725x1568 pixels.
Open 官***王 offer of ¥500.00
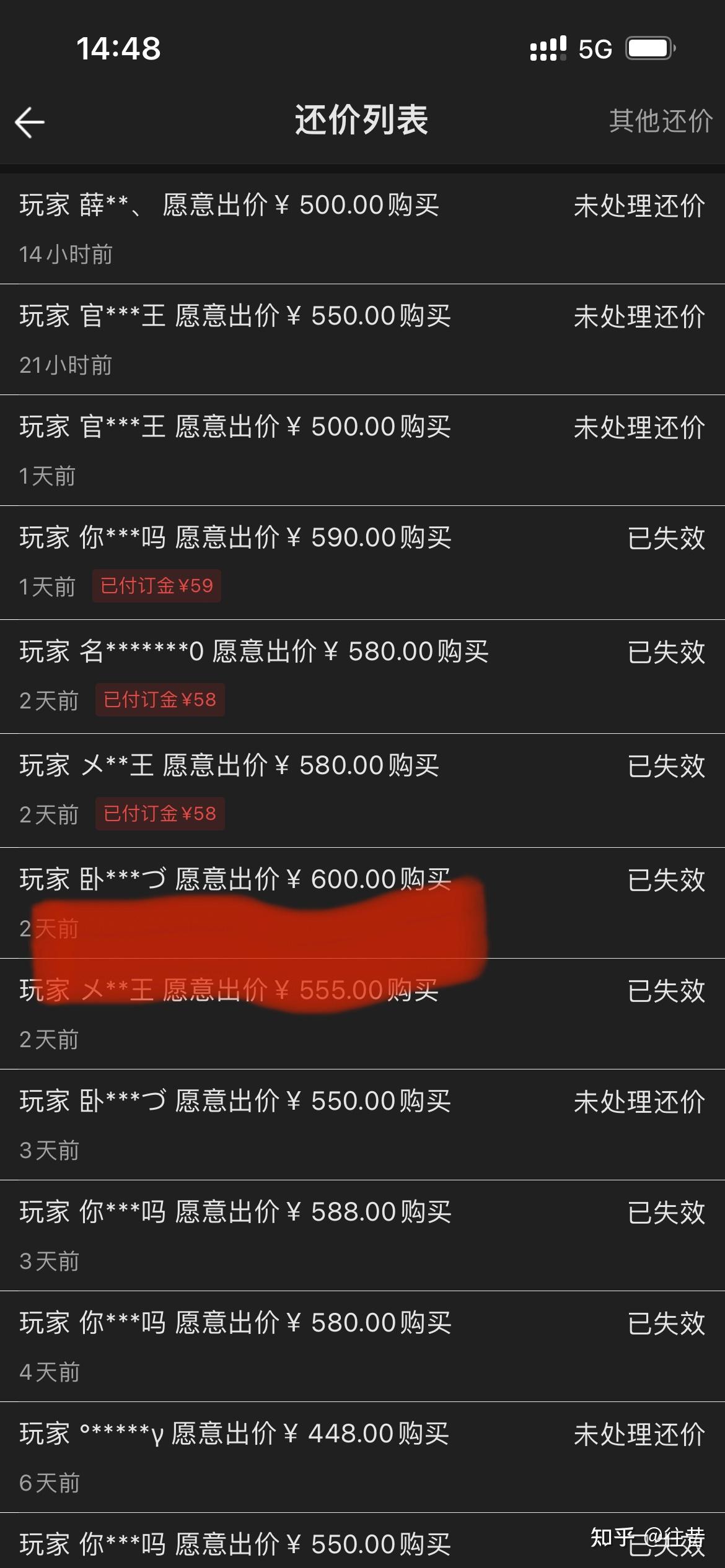(x=362, y=450)
